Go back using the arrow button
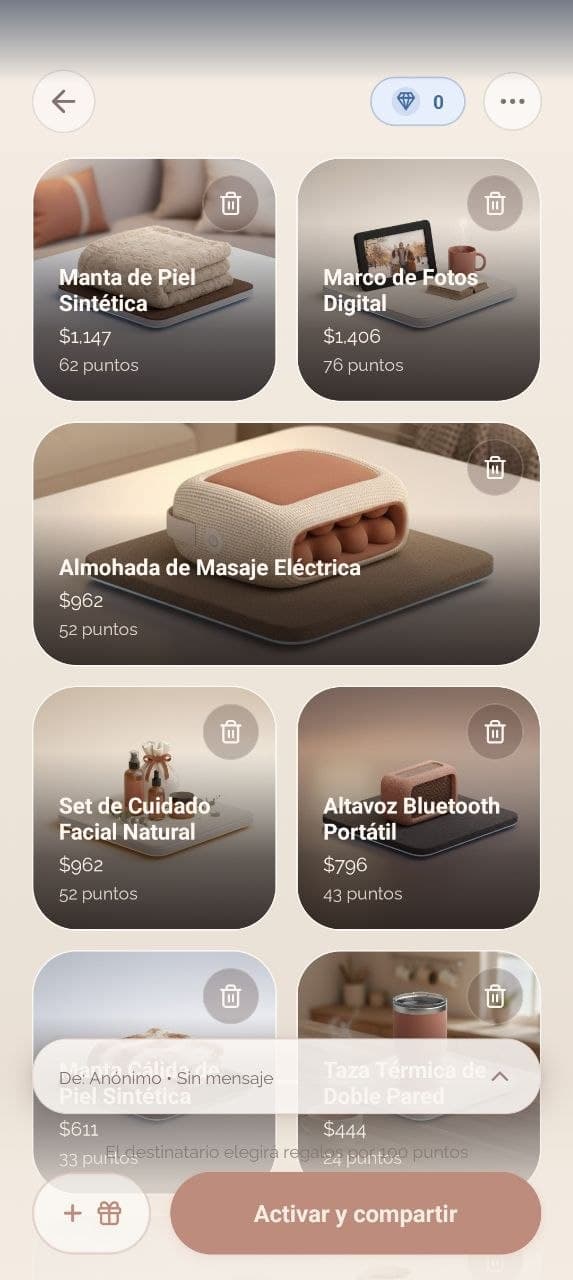This screenshot has height=1280, width=573. coord(64,101)
